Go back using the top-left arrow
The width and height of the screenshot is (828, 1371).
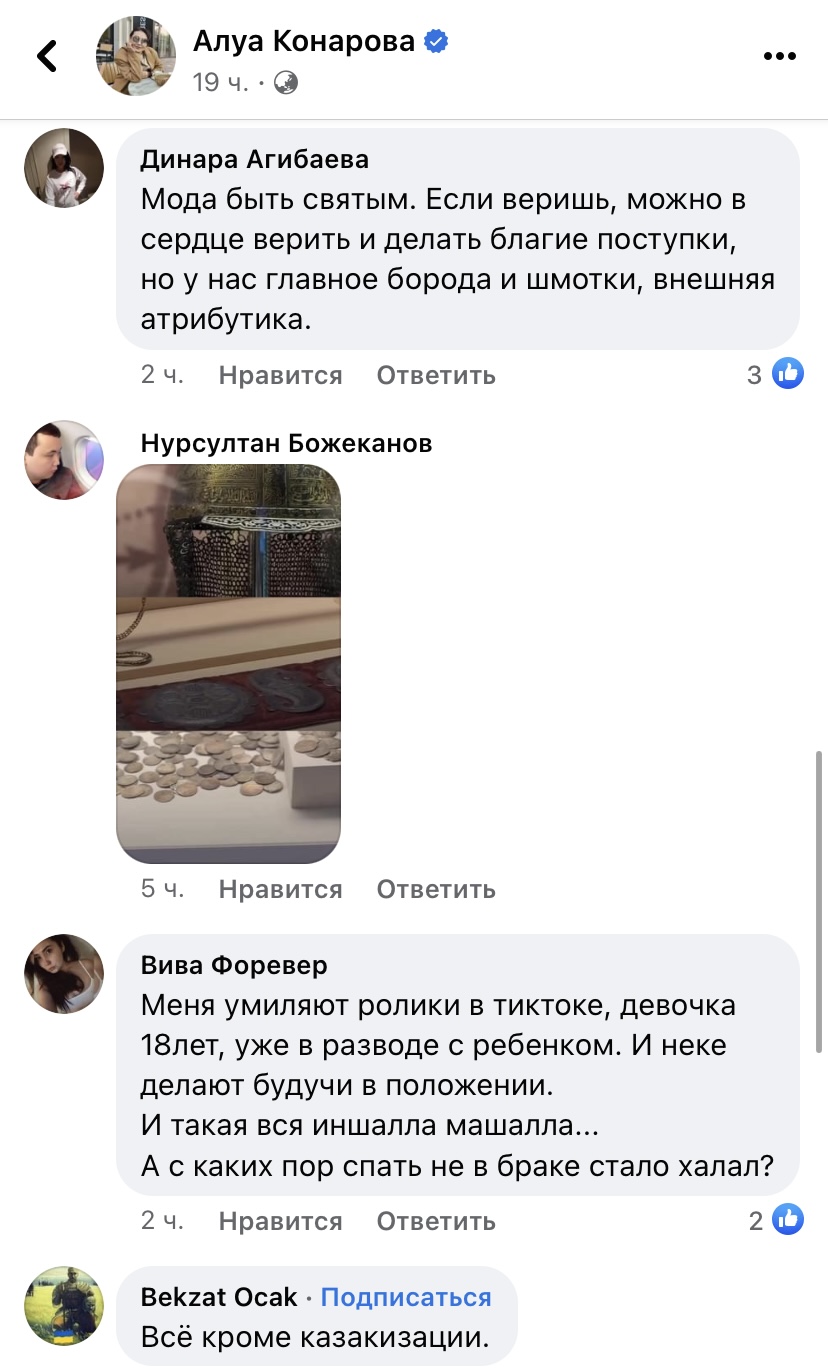(46, 56)
